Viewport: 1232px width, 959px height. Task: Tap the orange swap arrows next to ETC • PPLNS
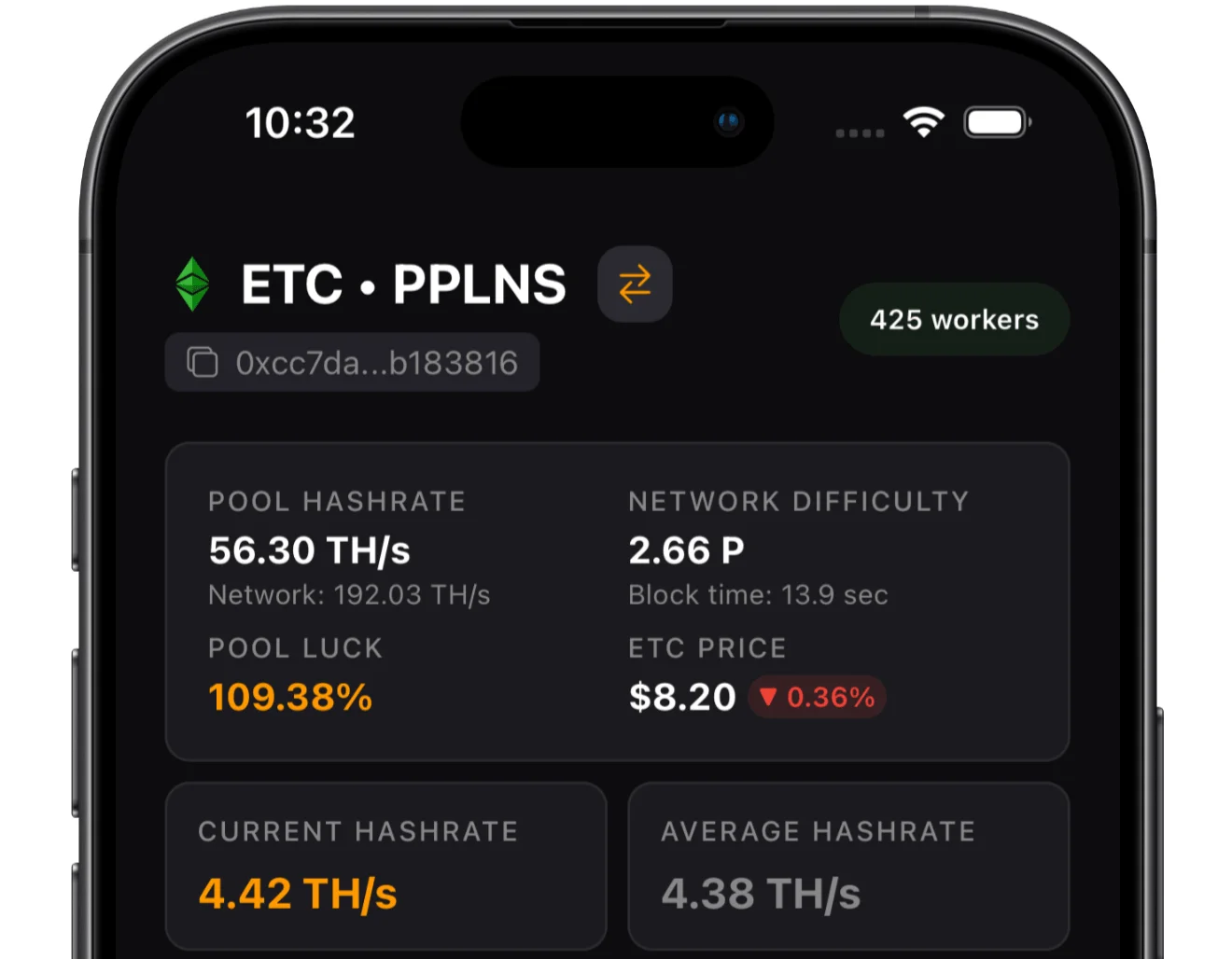point(635,285)
